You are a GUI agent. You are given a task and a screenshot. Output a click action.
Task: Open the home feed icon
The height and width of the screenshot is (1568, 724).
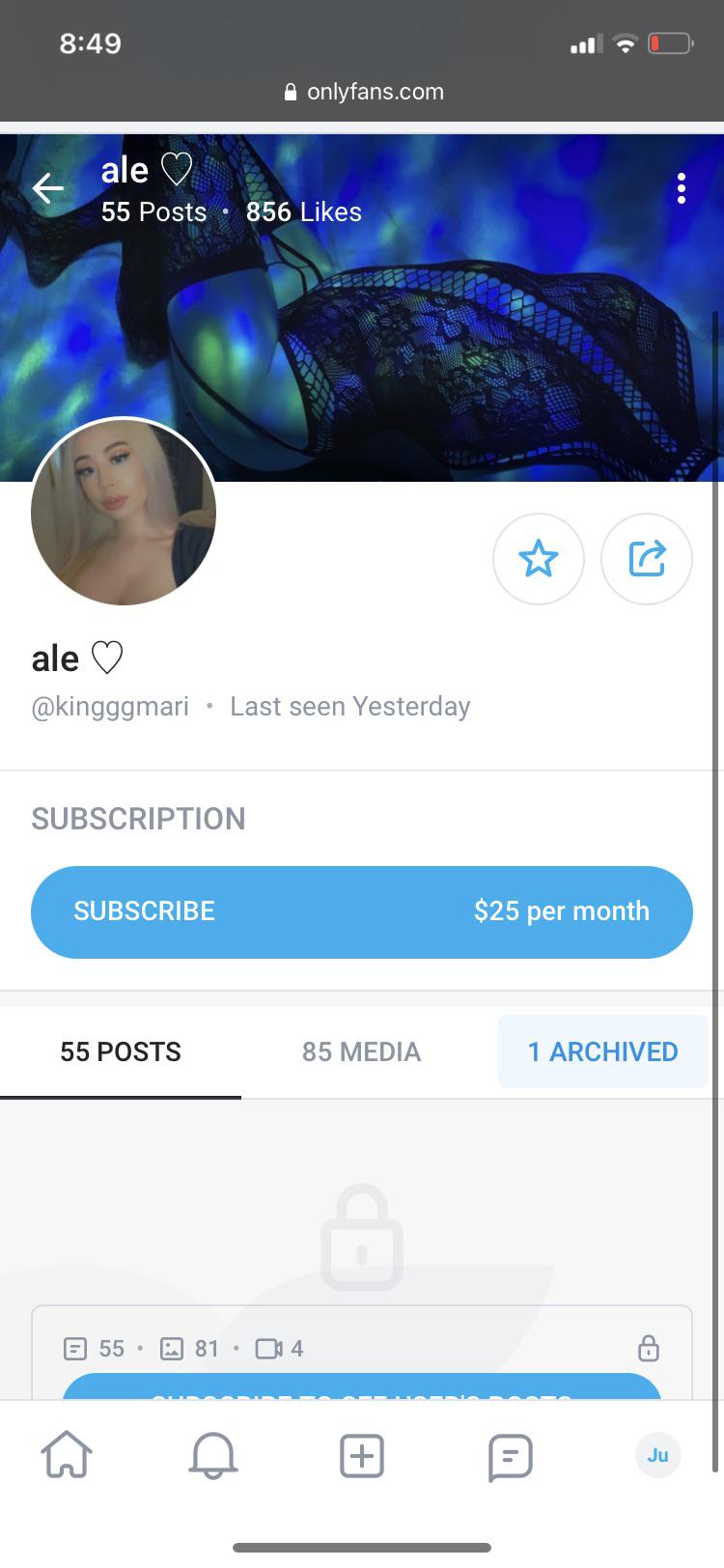[66, 1455]
